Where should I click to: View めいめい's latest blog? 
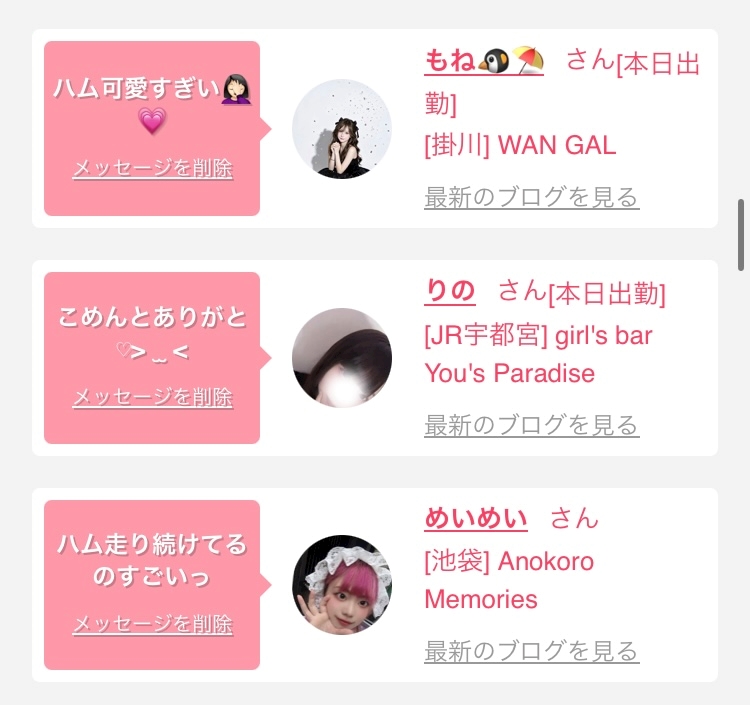click(532, 651)
